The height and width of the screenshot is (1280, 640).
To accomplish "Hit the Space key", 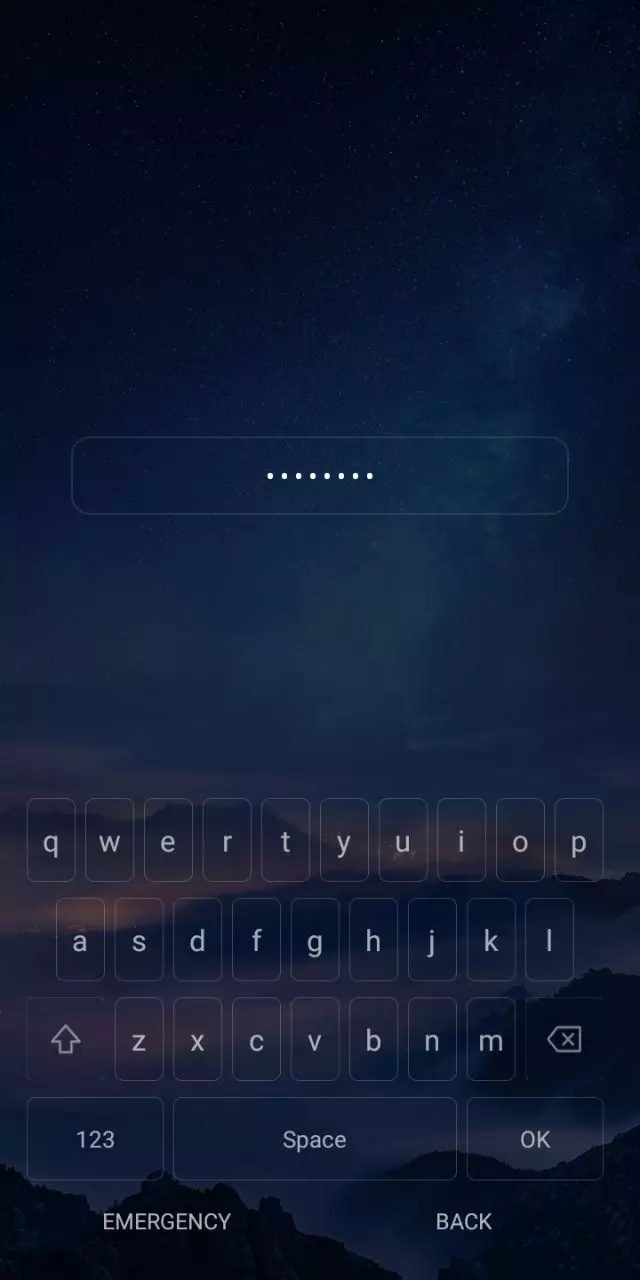I will [314, 1139].
